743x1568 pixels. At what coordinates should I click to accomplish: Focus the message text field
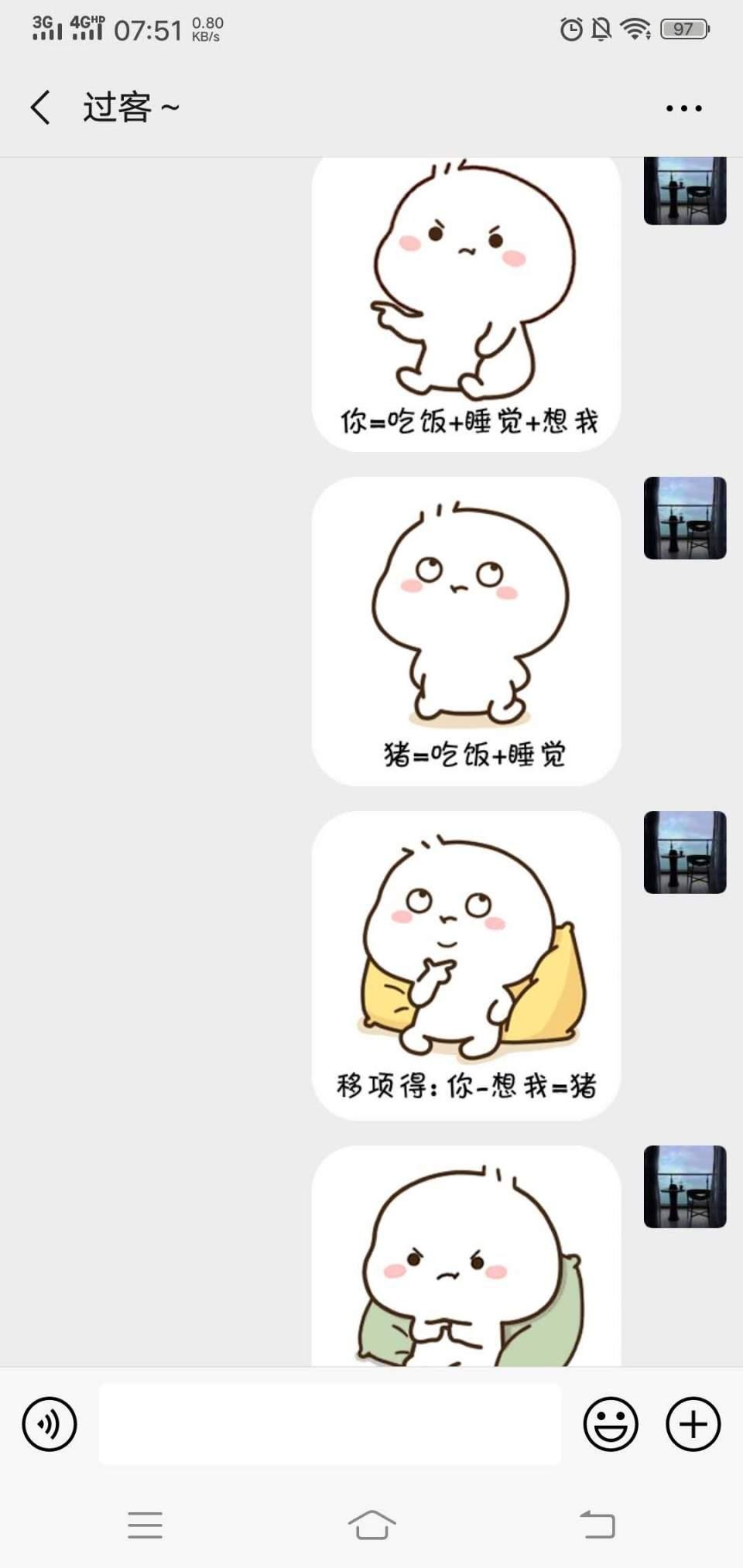[330, 1423]
